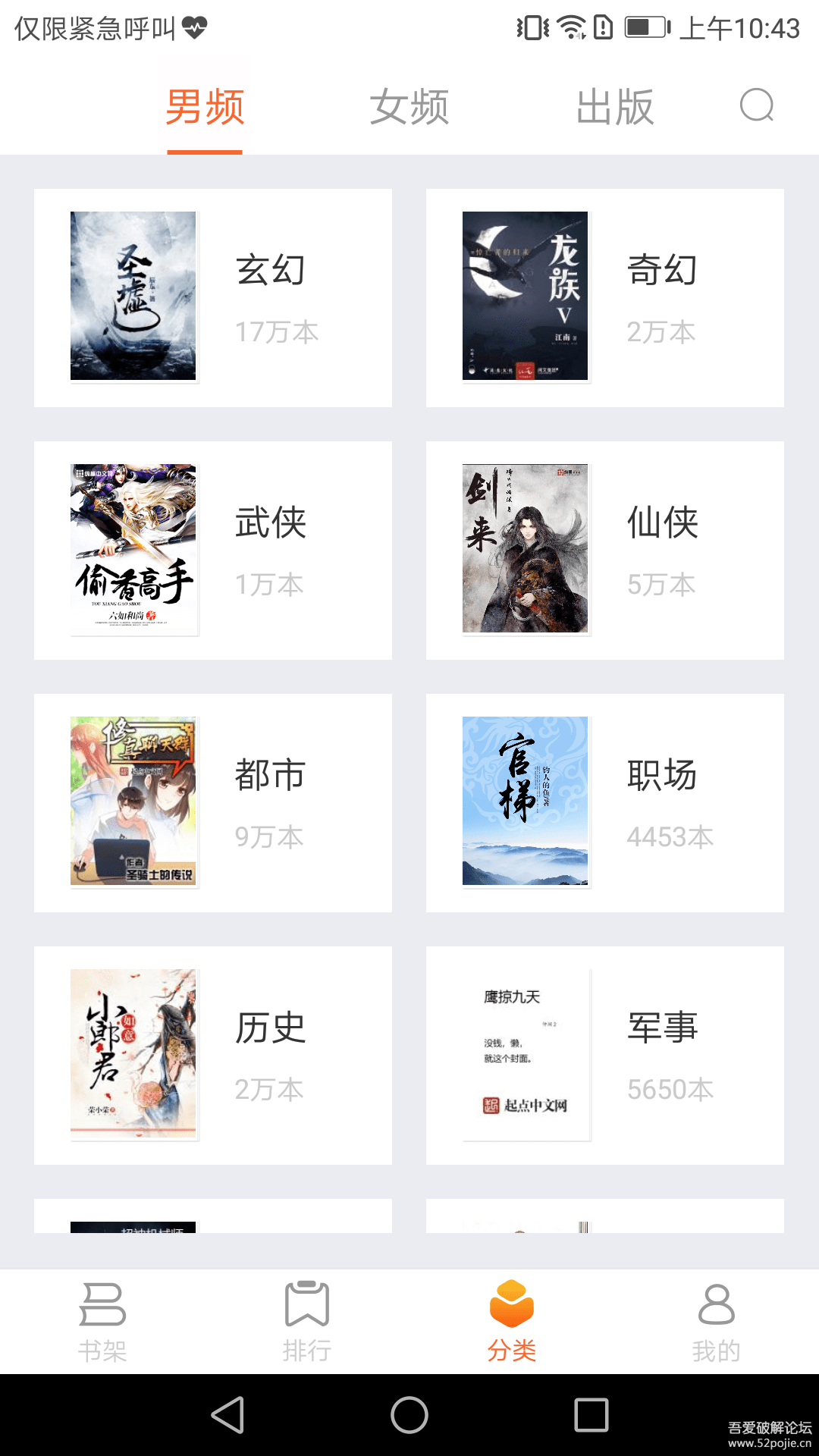
Task: Open the 书架 bookshelf section
Action: 102,1319
